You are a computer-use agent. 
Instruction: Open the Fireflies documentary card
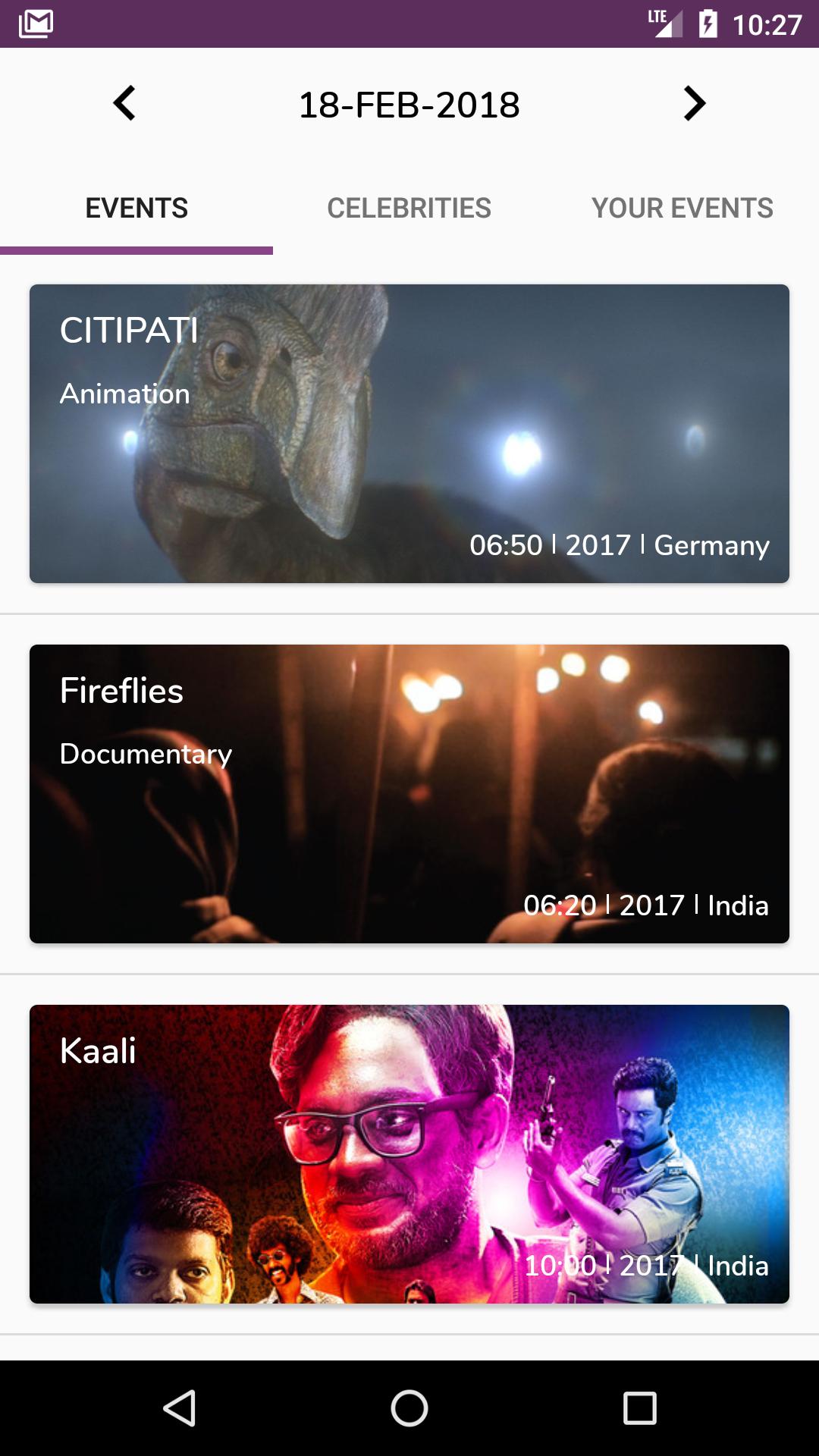click(x=409, y=794)
